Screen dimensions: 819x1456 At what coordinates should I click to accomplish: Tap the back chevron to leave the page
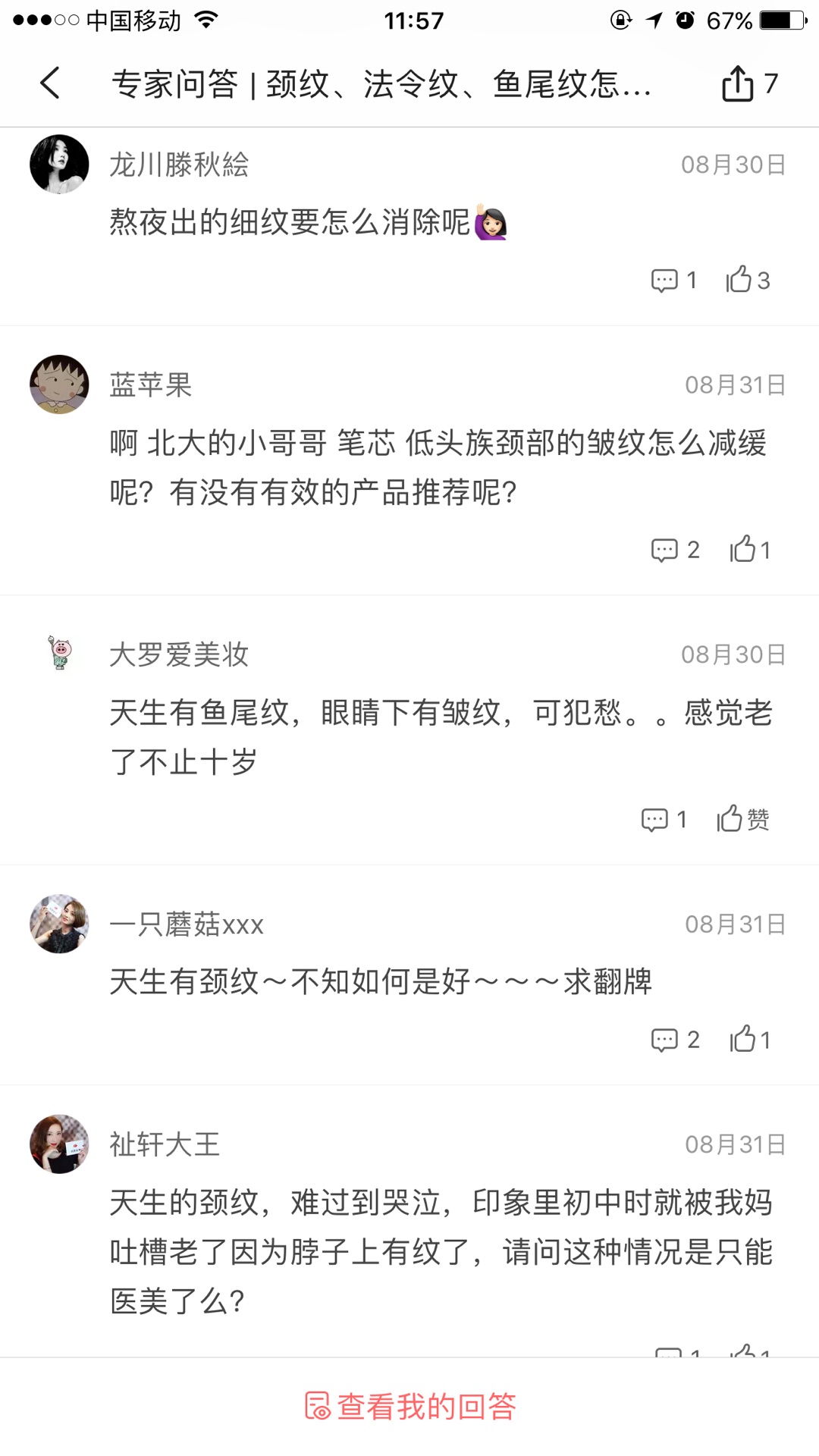(49, 83)
